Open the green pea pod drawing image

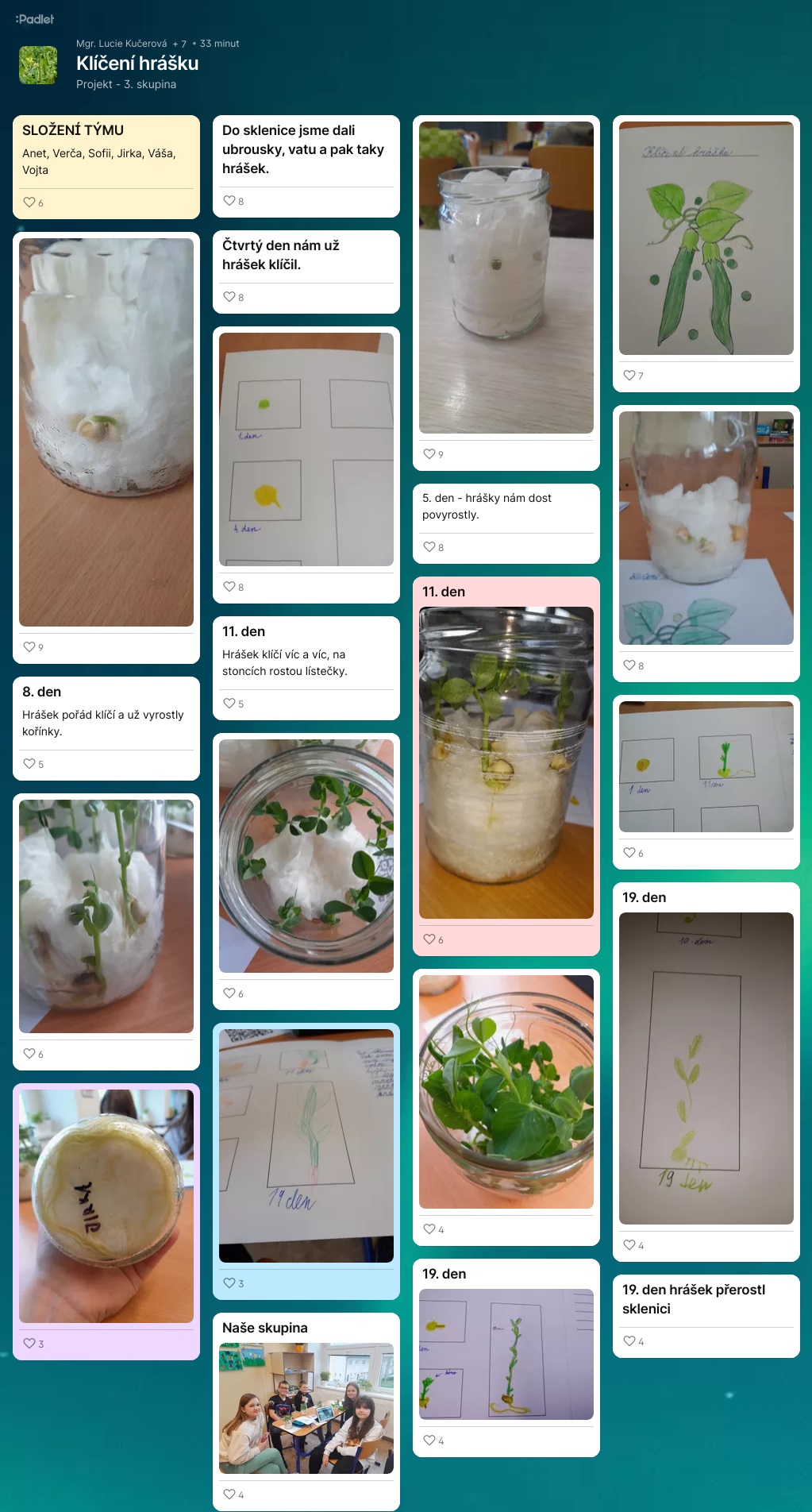(x=706, y=238)
